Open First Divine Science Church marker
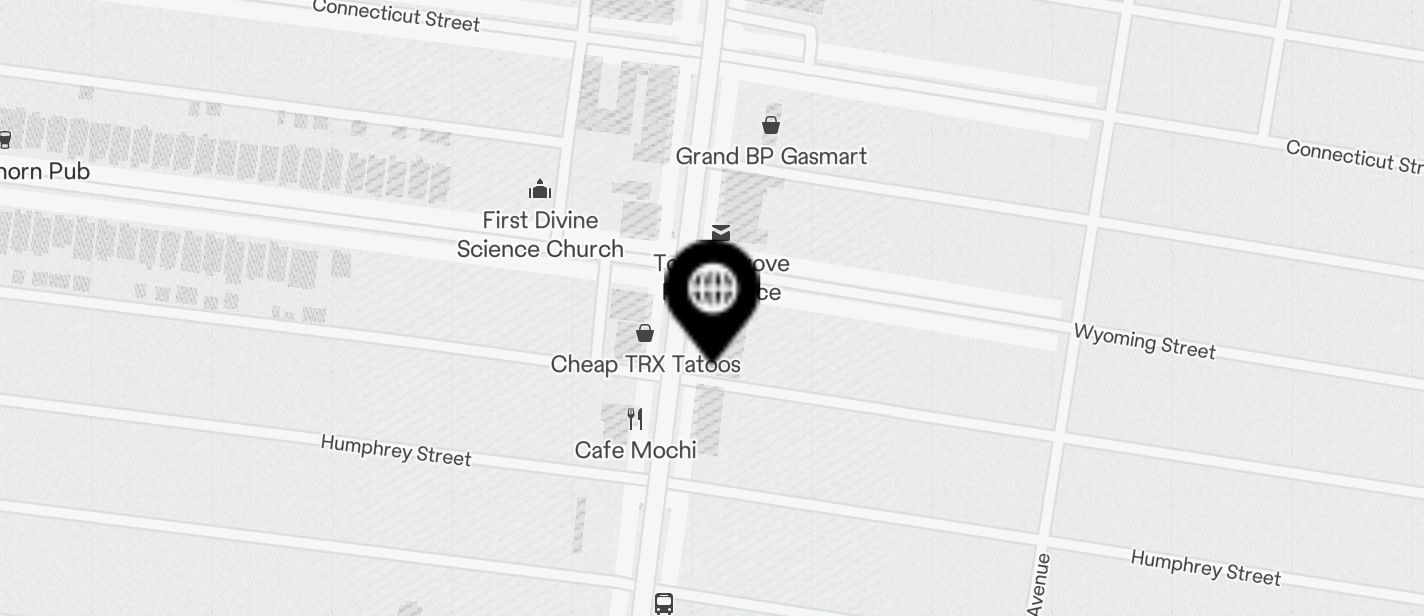This screenshot has width=1424, height=616. (x=540, y=190)
